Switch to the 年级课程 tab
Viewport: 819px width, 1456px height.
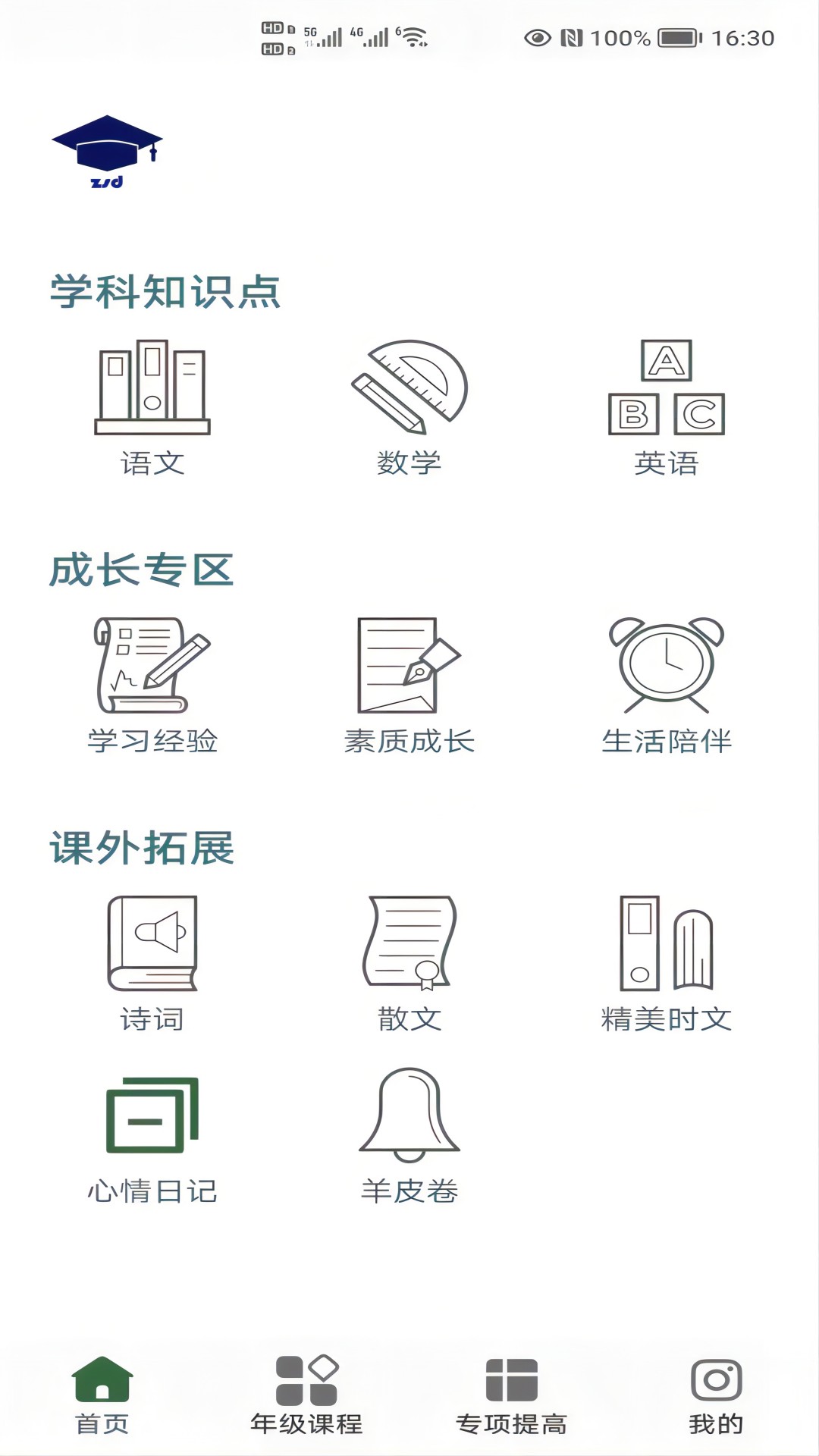[307, 1399]
